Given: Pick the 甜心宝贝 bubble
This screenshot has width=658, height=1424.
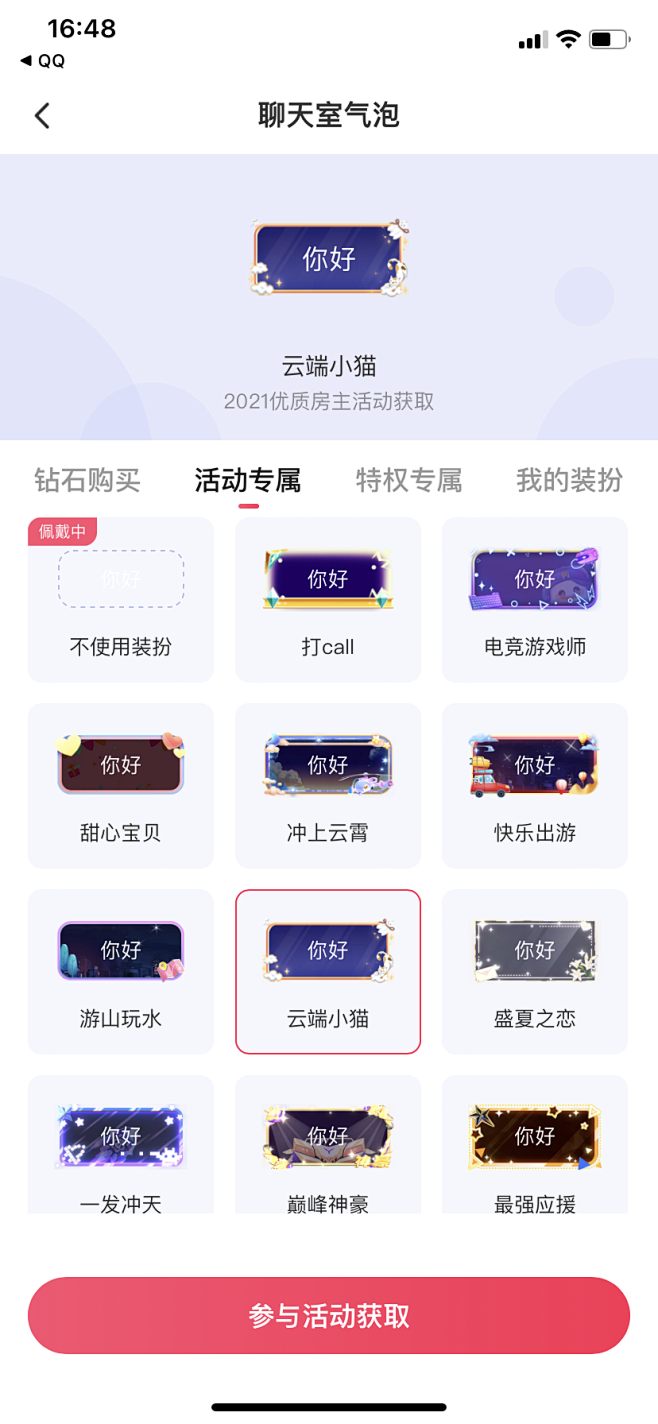Looking at the screenshot, I should coord(121,786).
